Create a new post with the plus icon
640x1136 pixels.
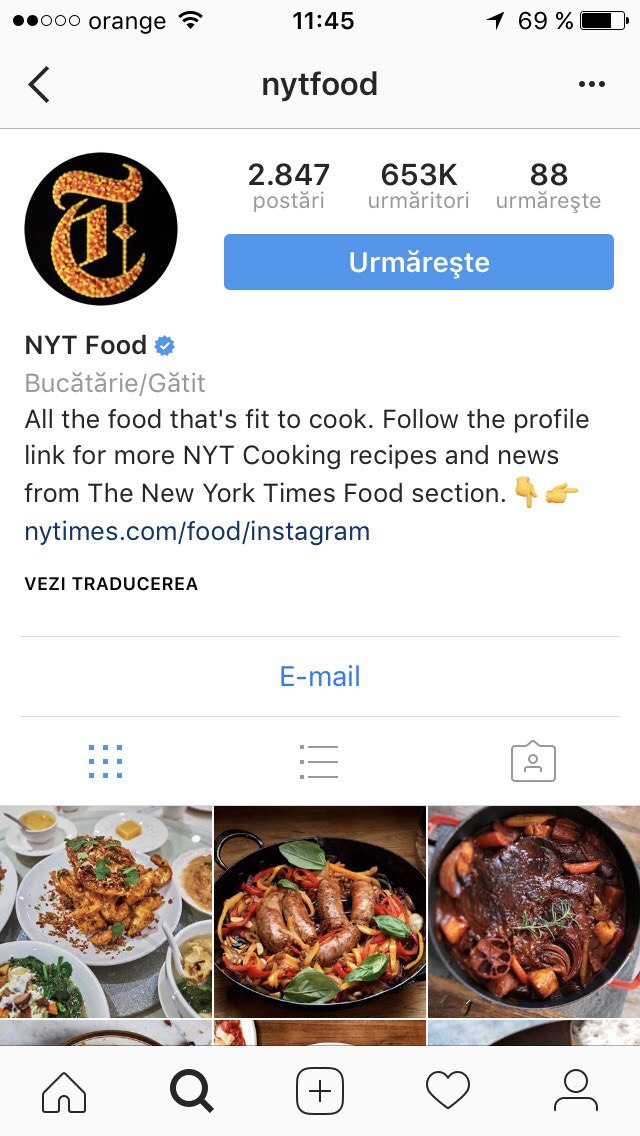pyautogui.click(x=320, y=1091)
